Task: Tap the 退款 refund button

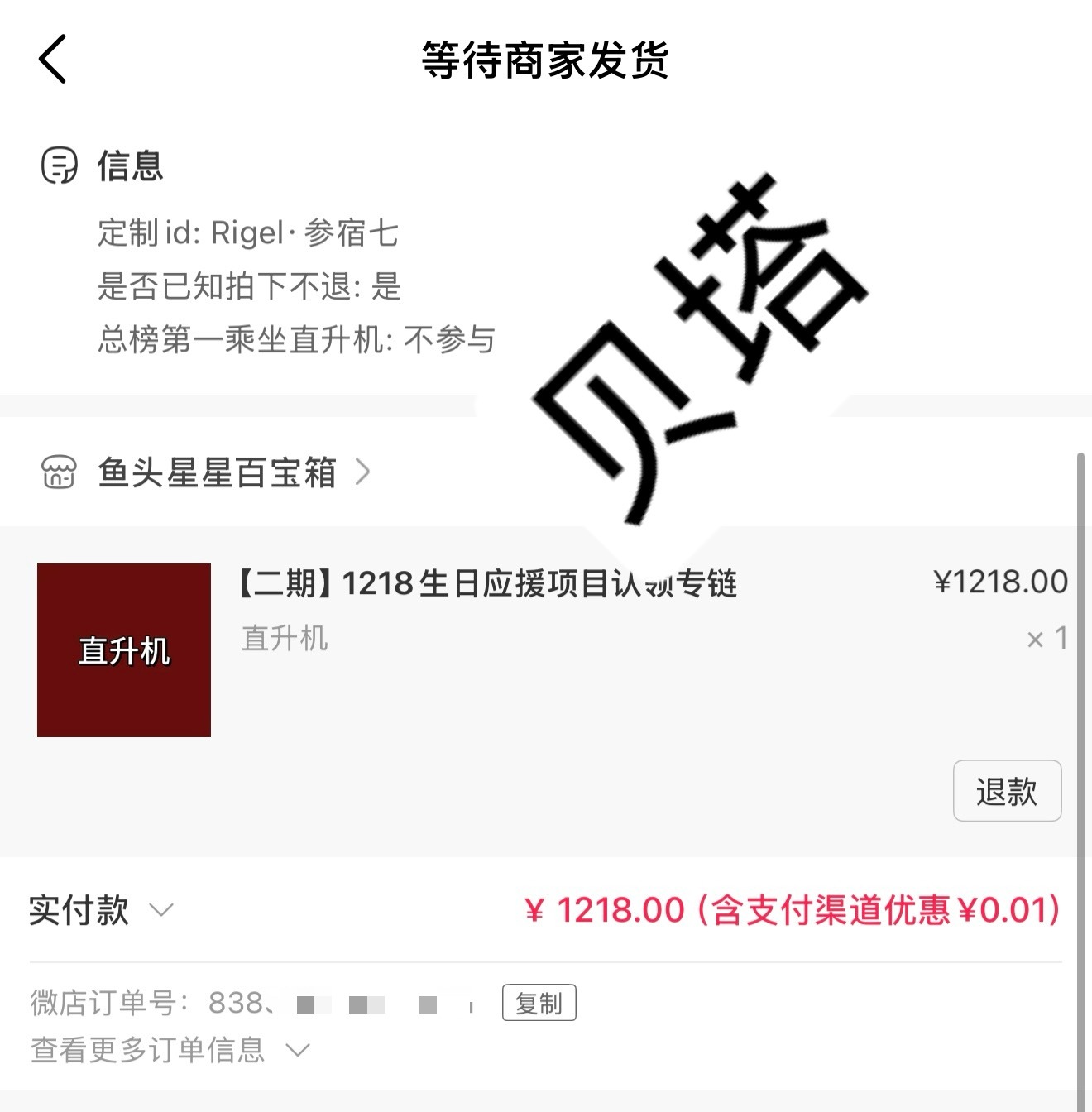Action: (x=1007, y=792)
